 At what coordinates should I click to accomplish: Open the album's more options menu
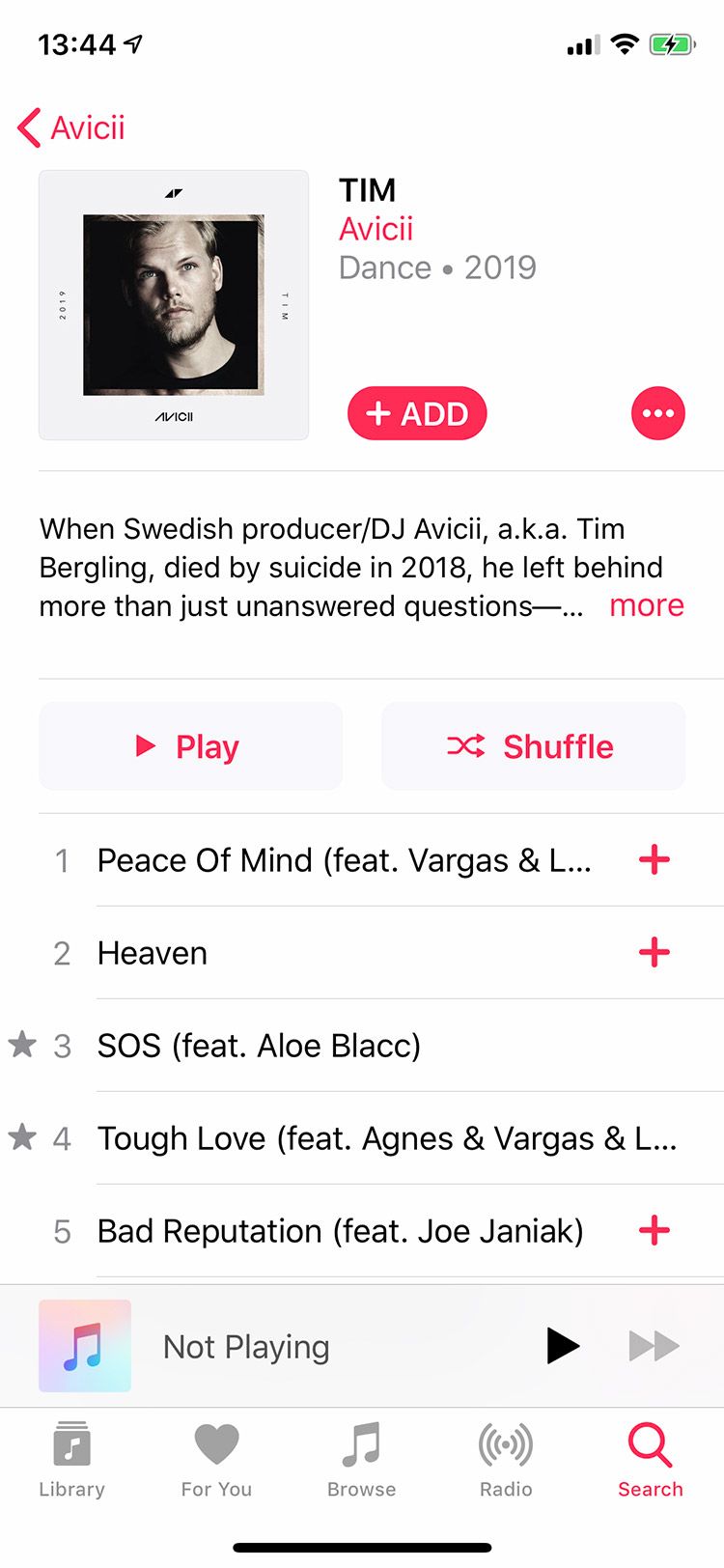click(x=657, y=413)
